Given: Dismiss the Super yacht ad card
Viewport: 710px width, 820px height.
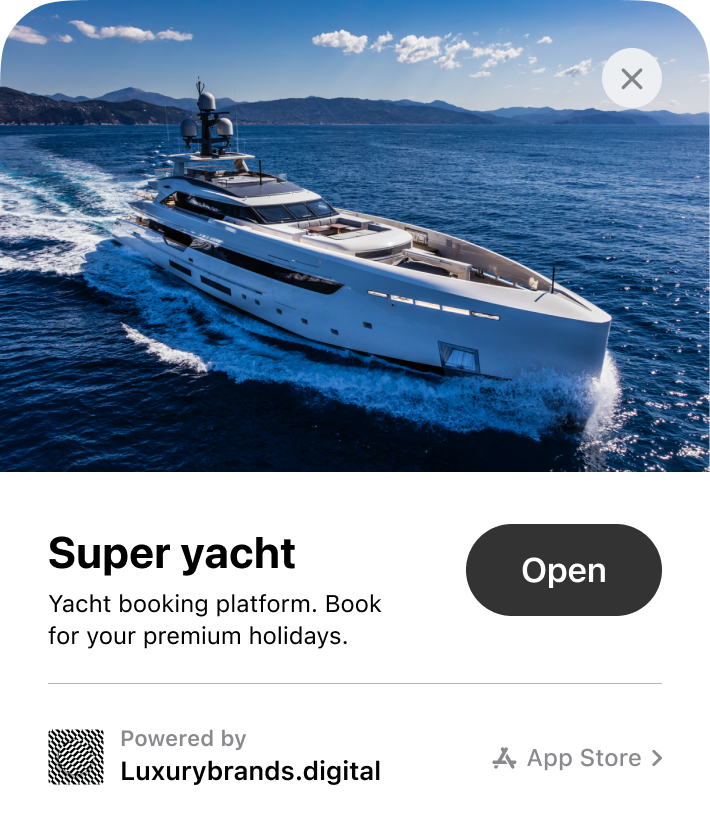Looking at the screenshot, I should pyautogui.click(x=632, y=79).
